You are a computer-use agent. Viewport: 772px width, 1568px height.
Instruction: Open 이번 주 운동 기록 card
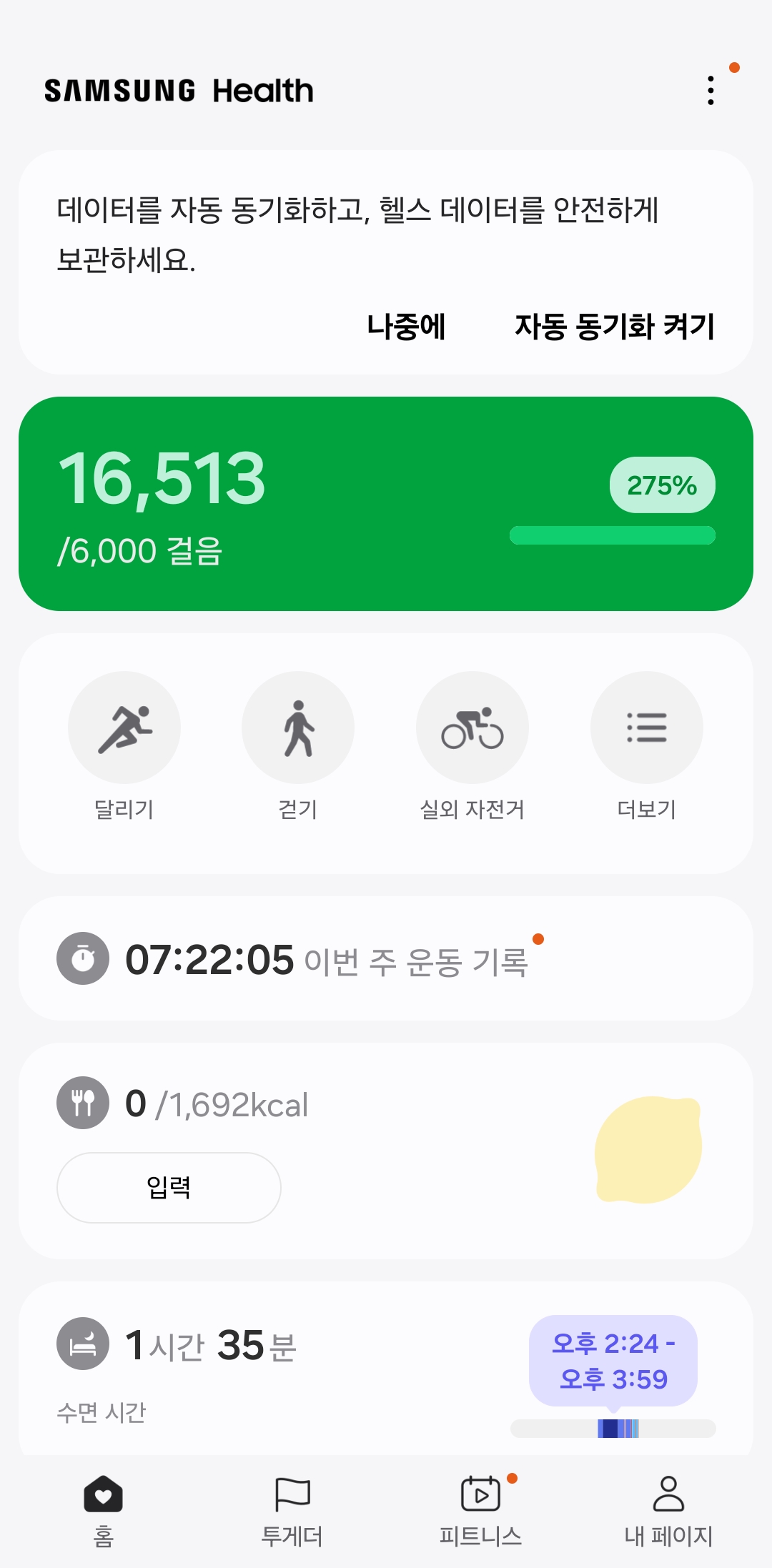[386, 959]
